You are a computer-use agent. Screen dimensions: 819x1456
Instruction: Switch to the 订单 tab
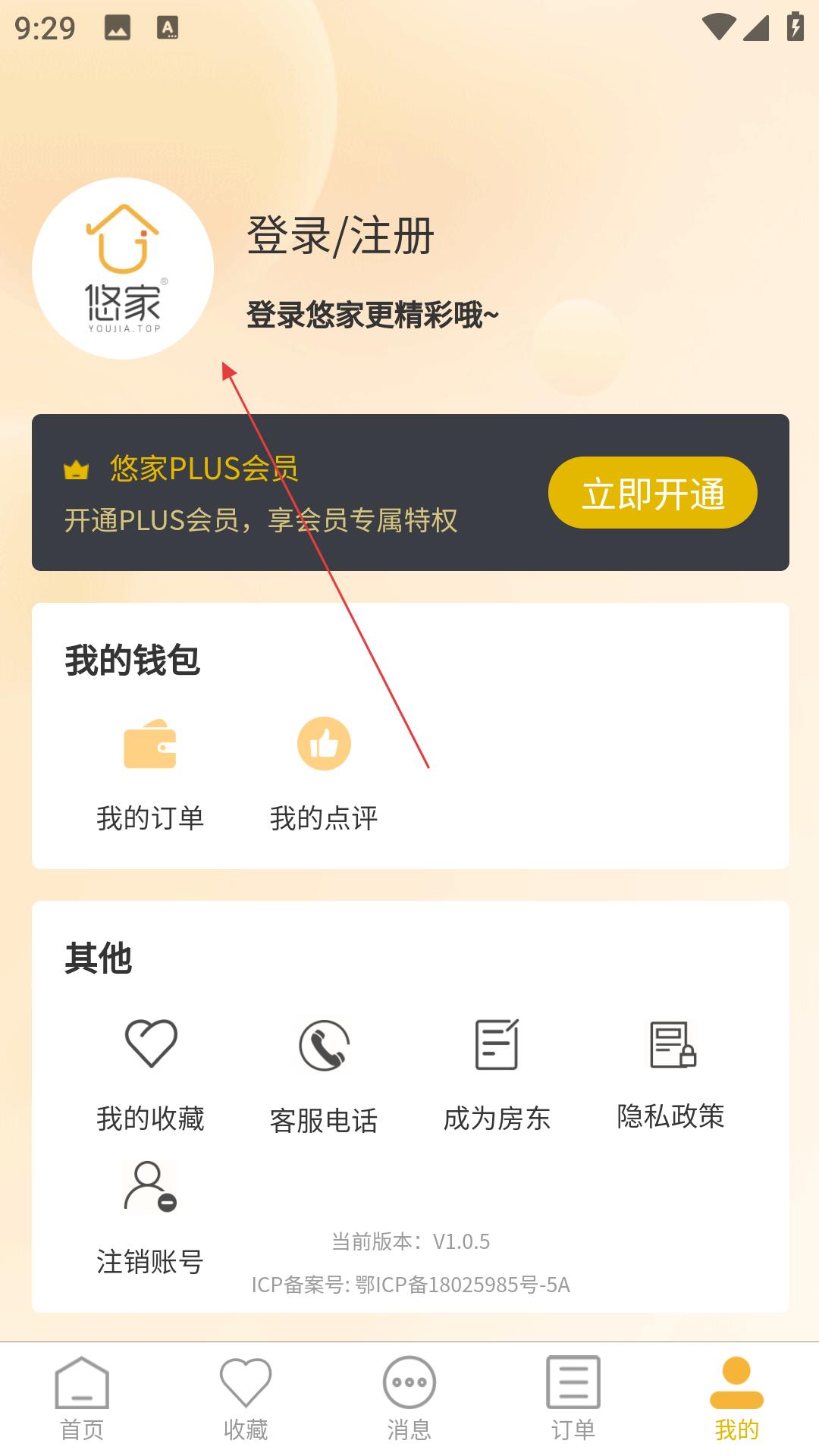coord(573,1399)
